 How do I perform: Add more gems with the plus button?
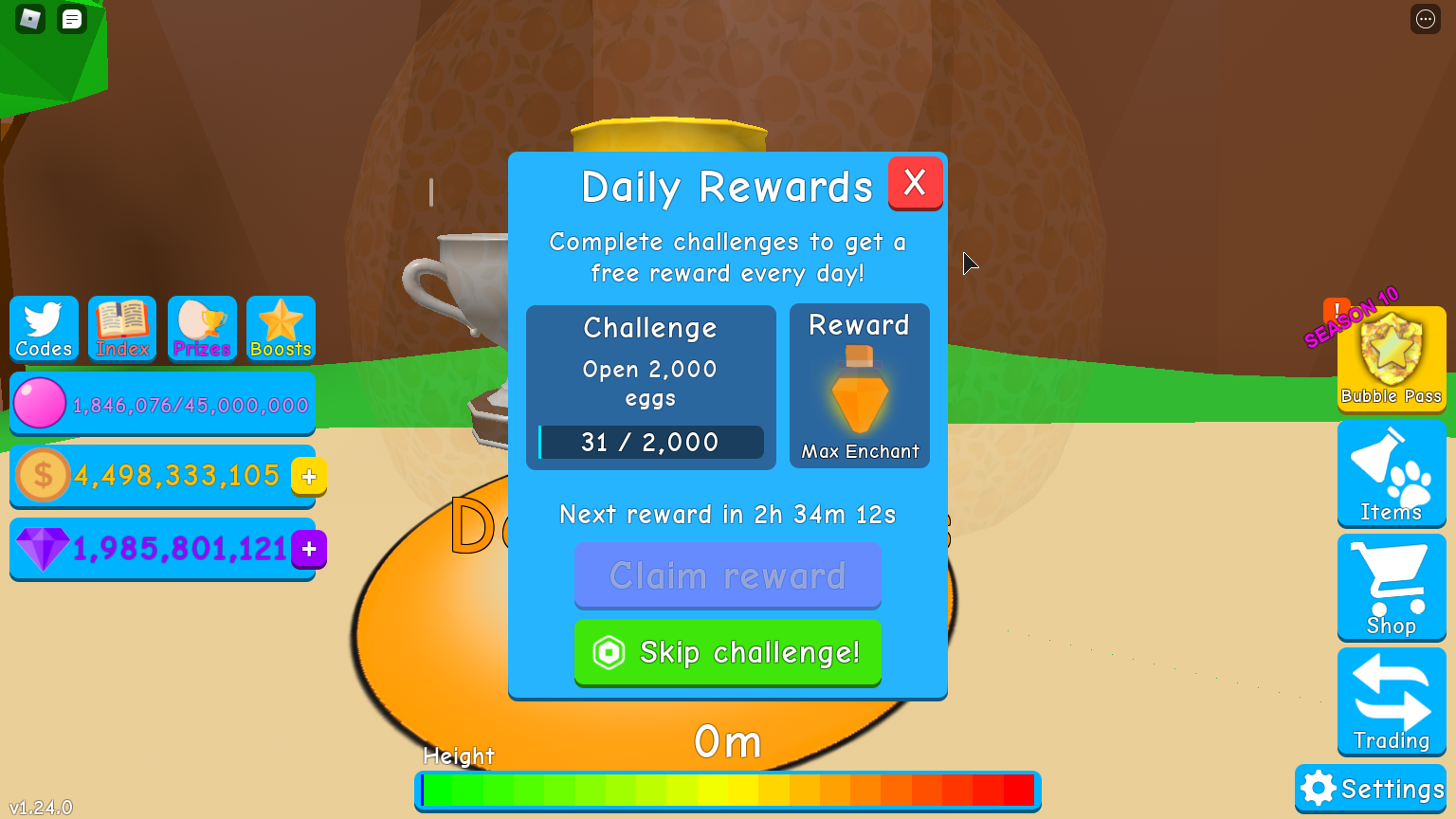[x=309, y=549]
